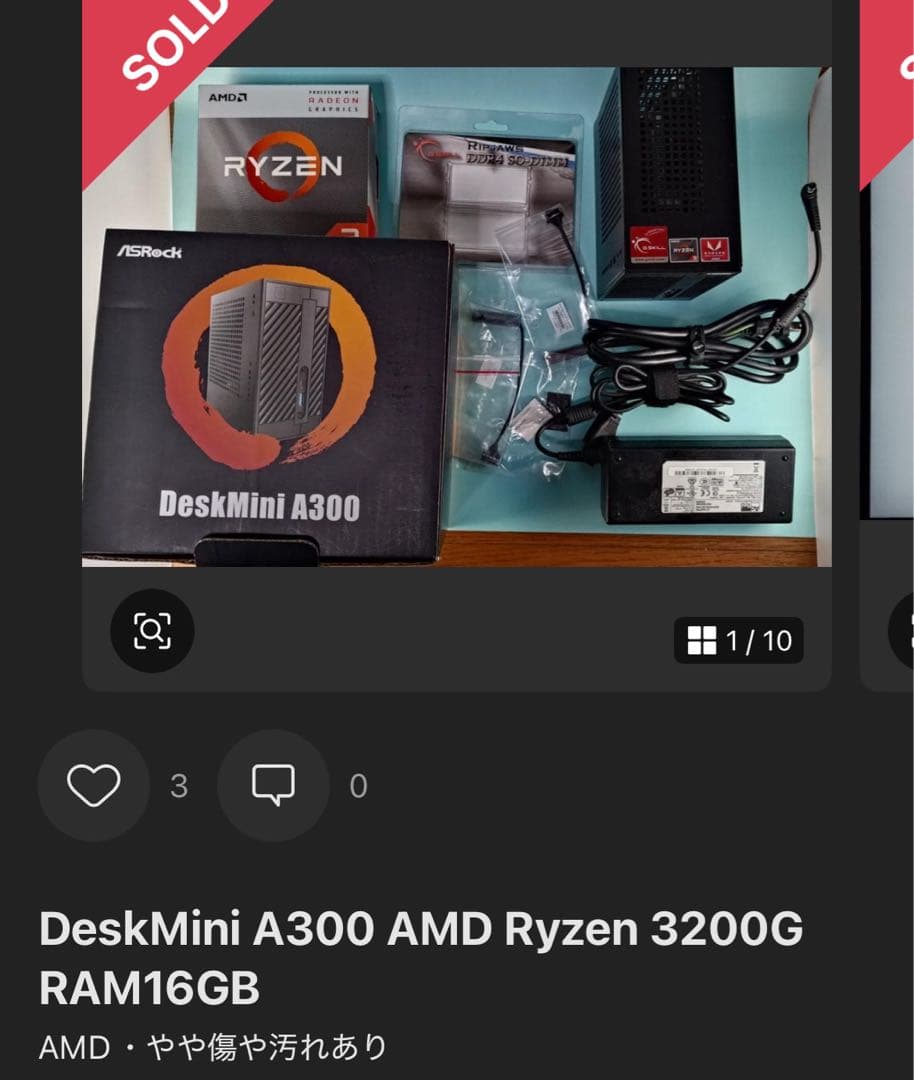
Task: Tap the visual search icon under photo
Action: point(152,631)
